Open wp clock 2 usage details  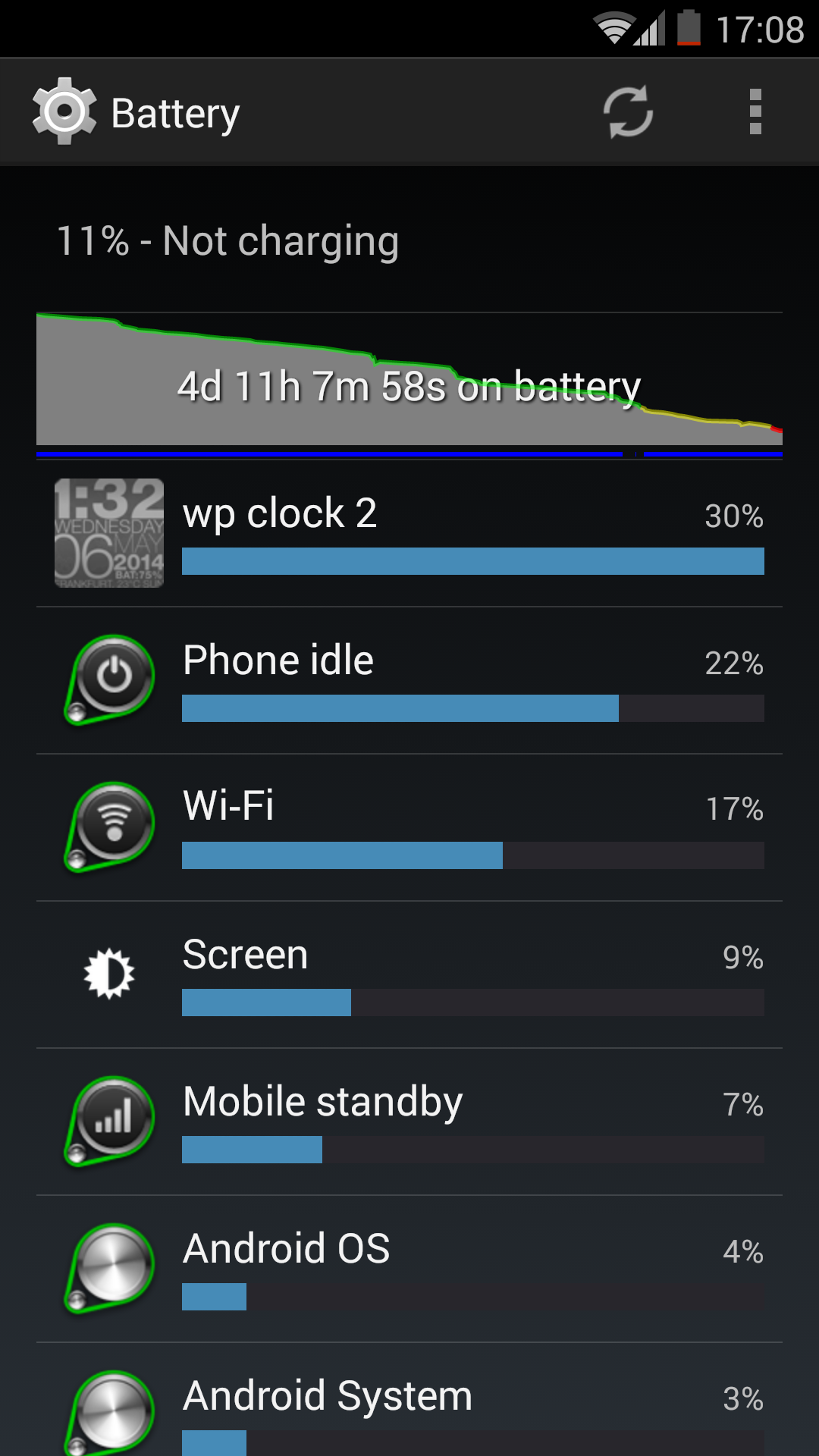[x=409, y=533]
